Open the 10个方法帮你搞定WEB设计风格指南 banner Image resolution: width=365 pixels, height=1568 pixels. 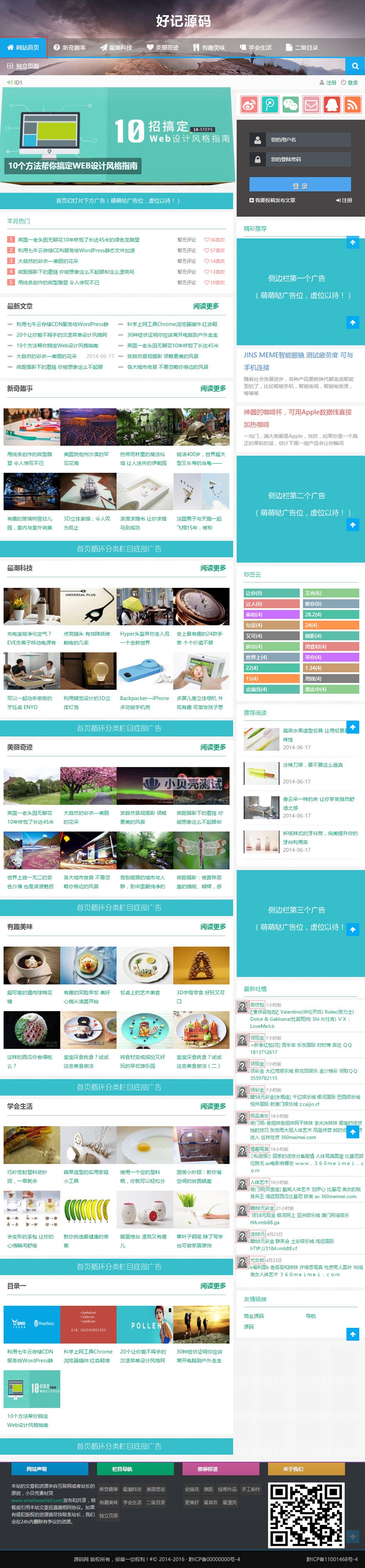116,140
